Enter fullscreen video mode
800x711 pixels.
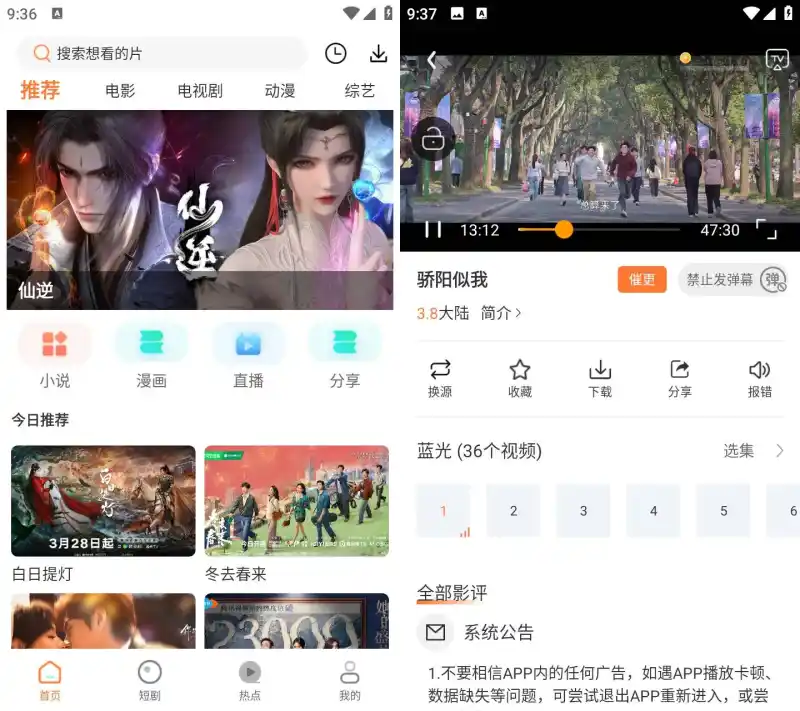[x=766, y=230]
